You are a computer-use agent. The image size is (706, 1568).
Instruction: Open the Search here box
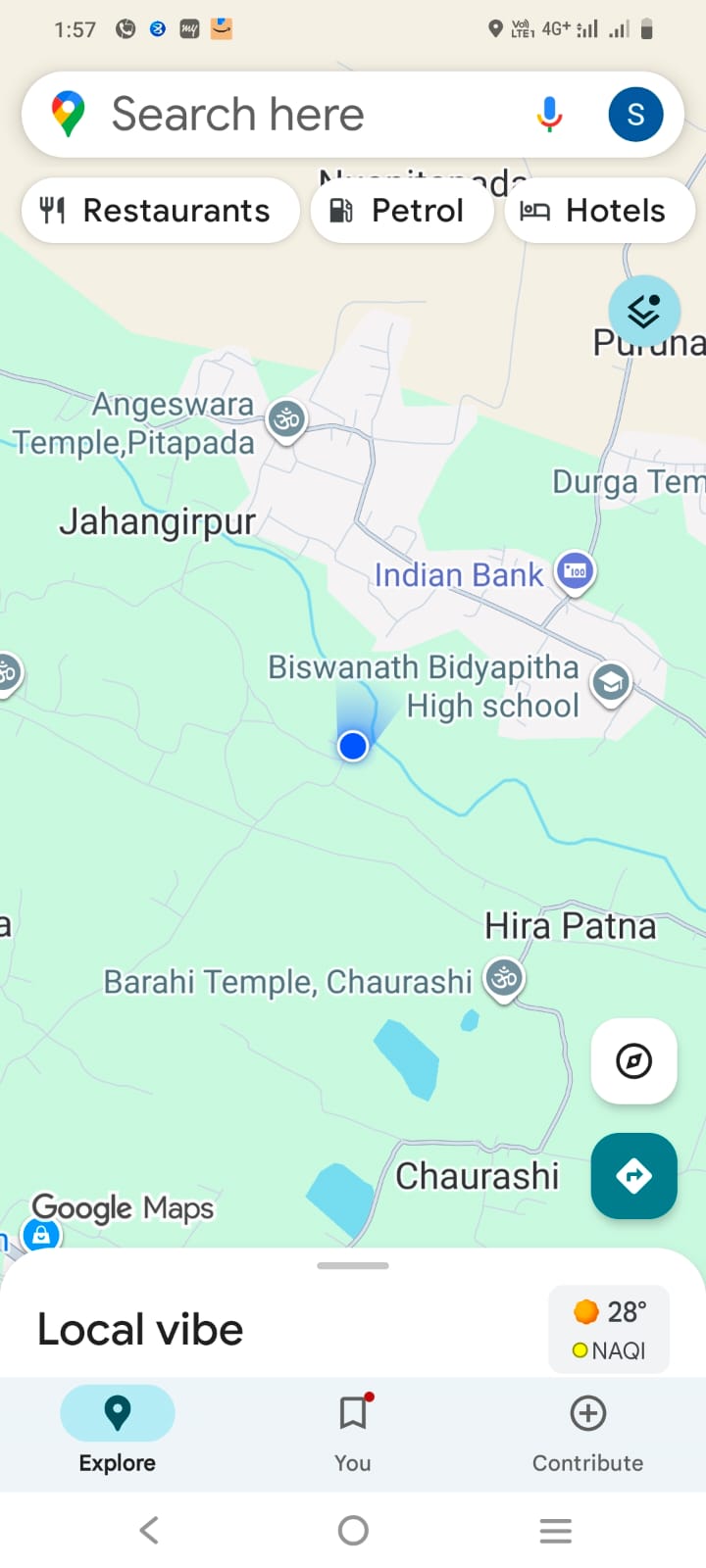click(294, 115)
